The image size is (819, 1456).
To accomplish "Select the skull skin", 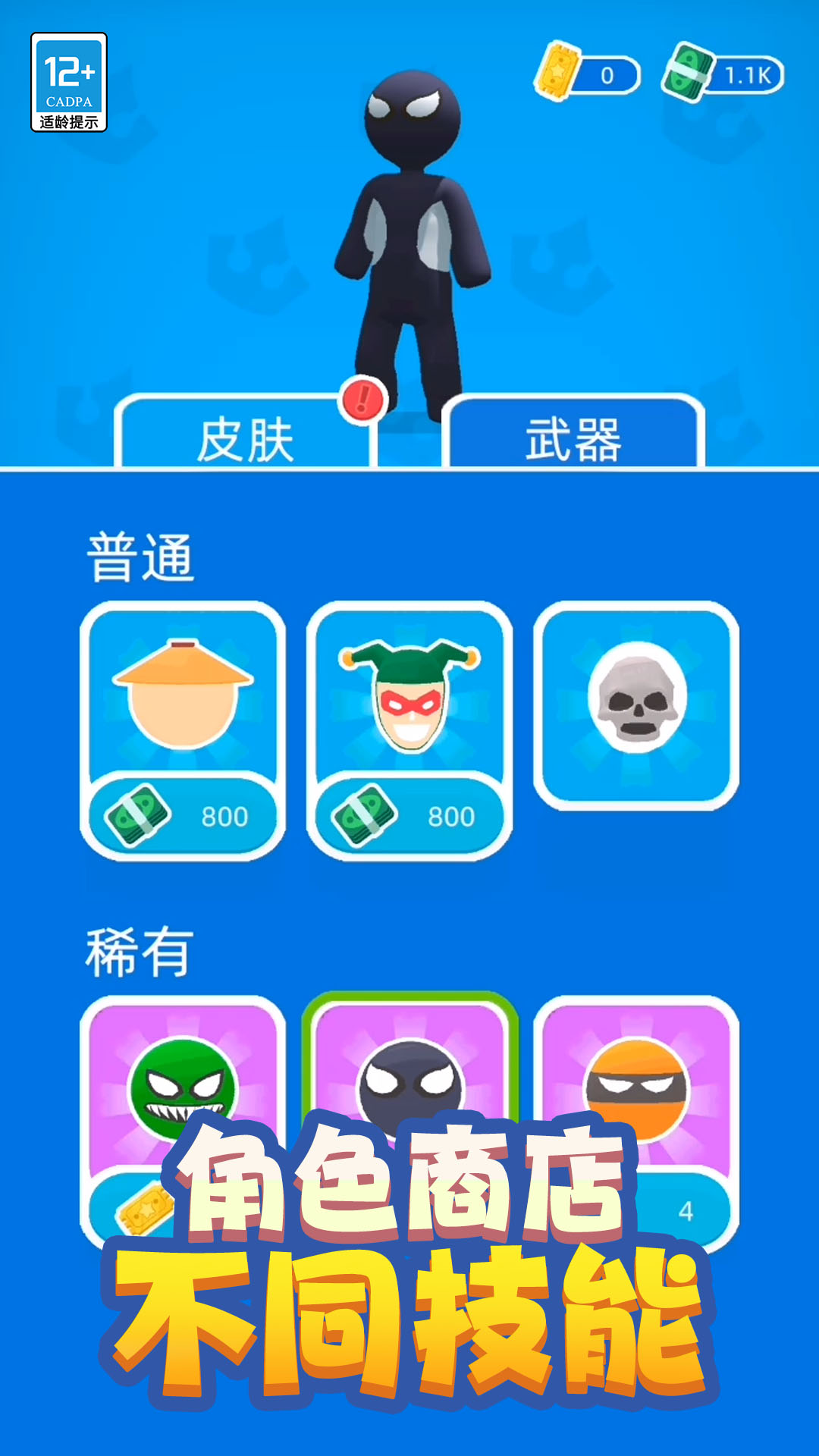I will click(636, 706).
